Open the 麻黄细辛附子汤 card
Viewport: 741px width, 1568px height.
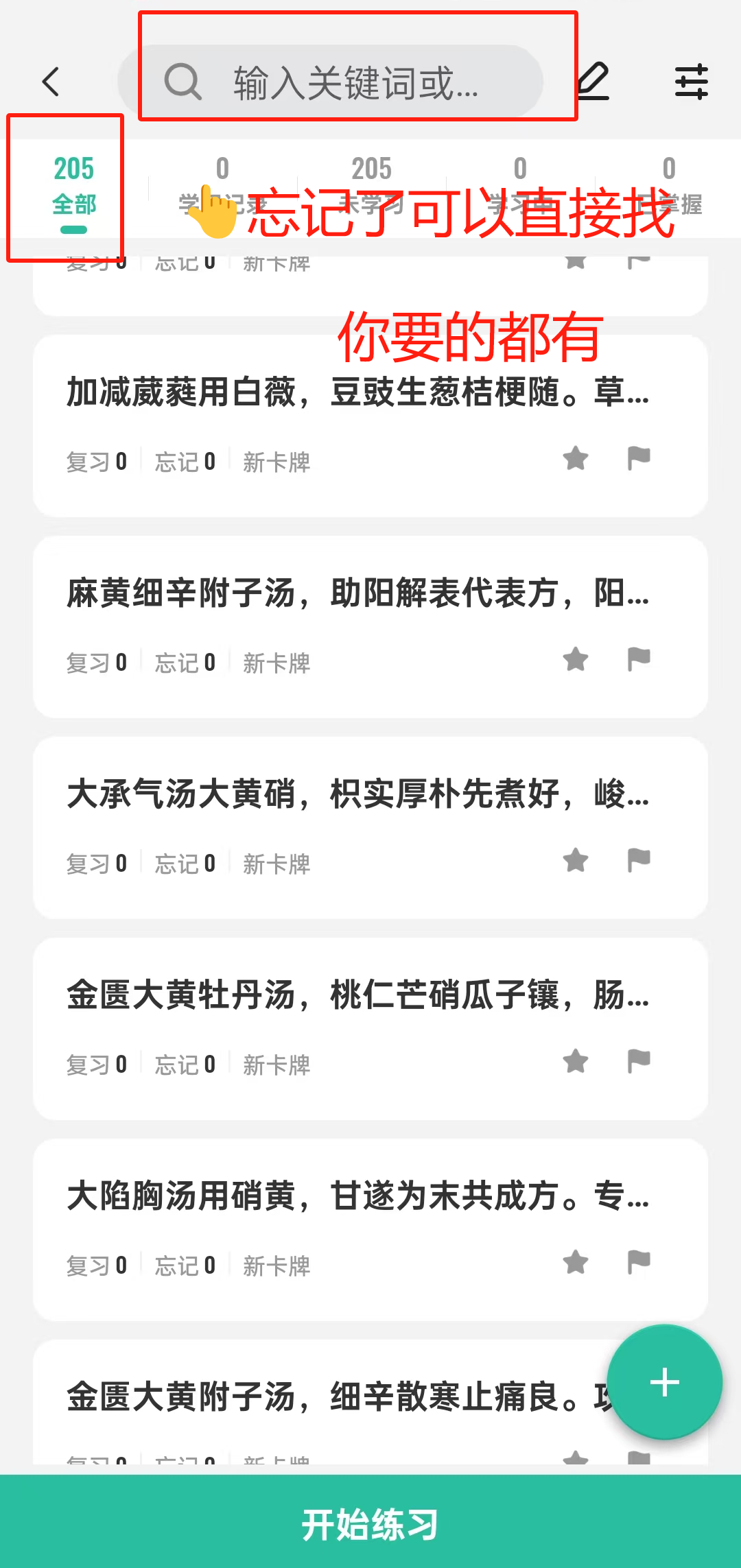370,627
